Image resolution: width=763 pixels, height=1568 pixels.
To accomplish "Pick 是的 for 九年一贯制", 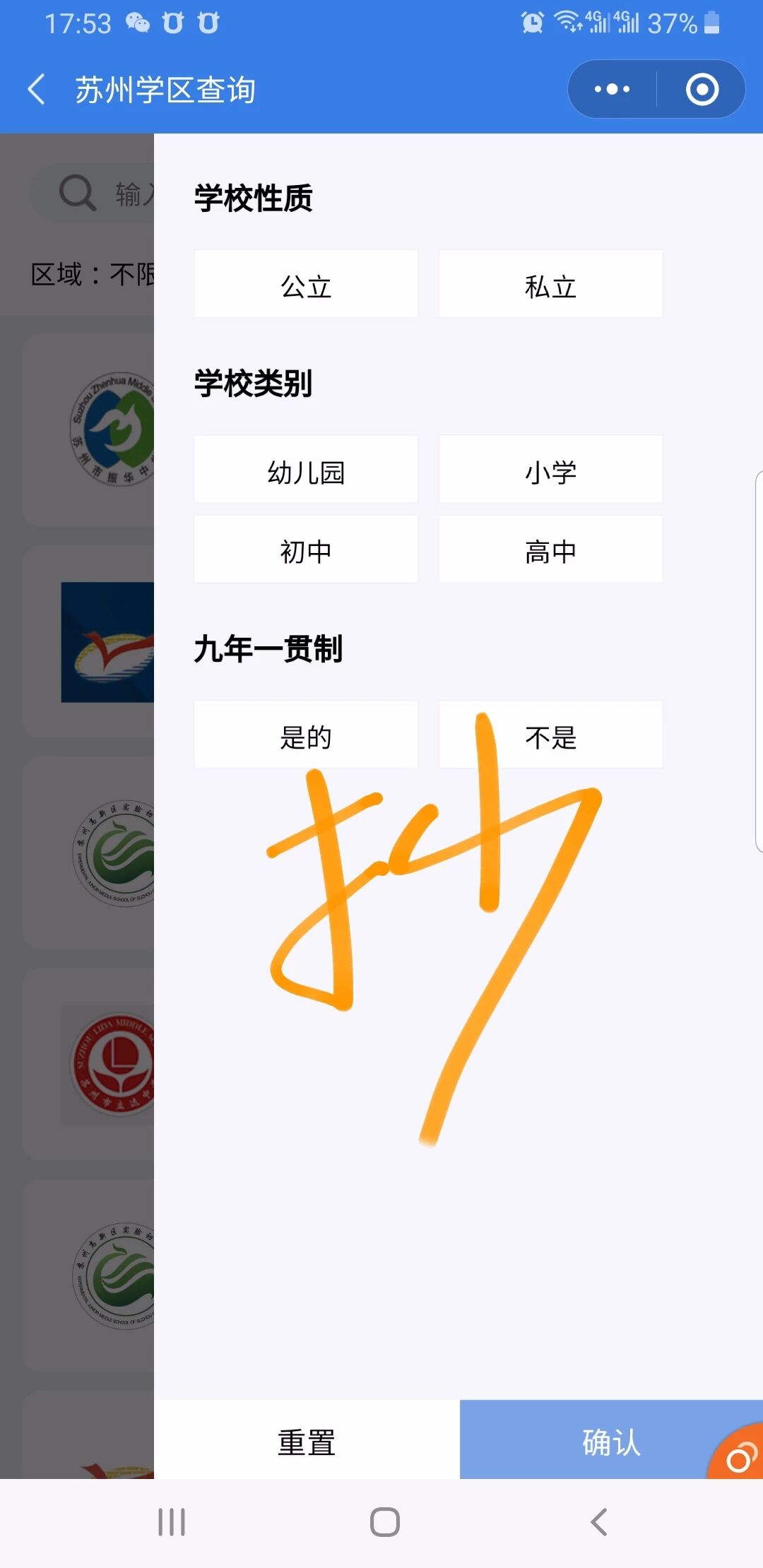I will [306, 735].
